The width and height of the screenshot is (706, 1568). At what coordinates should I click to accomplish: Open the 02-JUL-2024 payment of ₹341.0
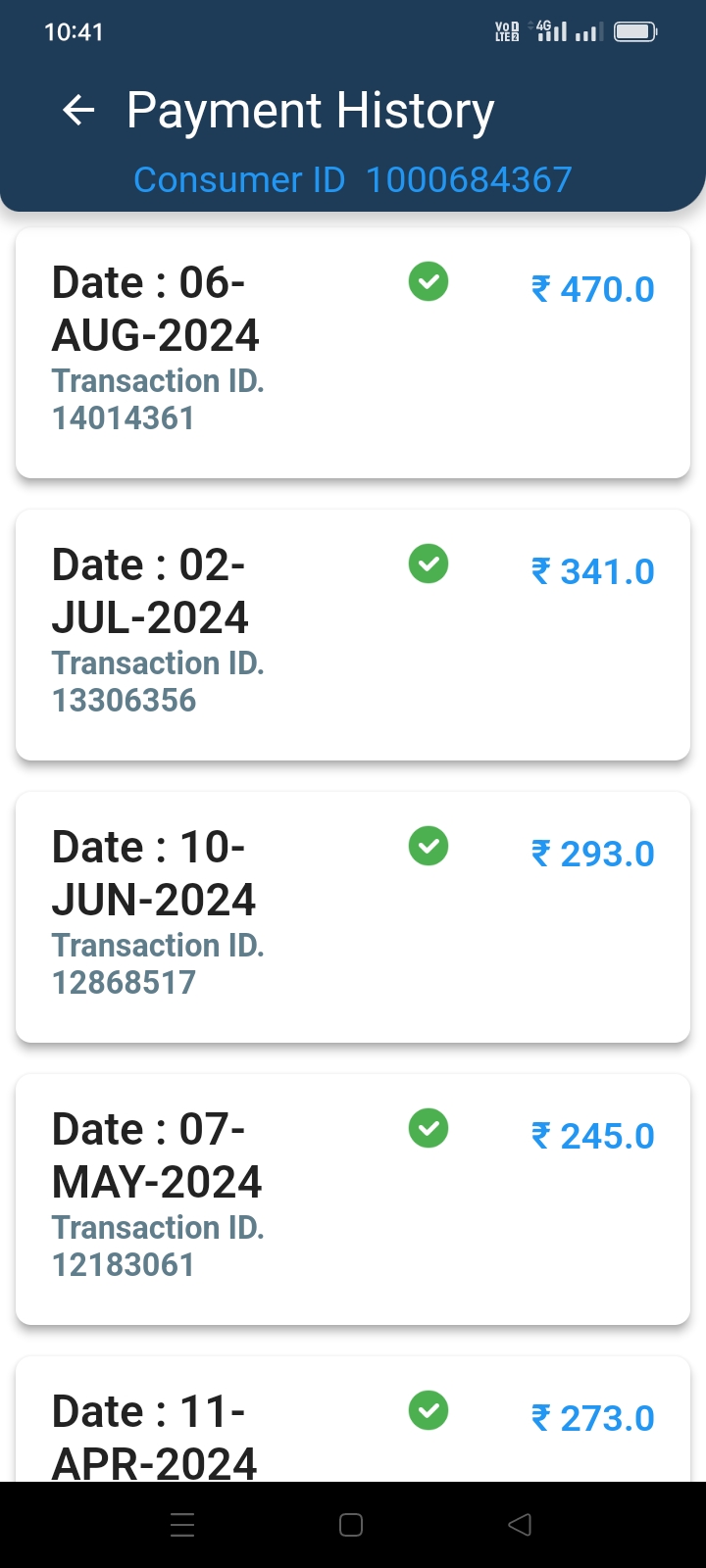(x=353, y=635)
